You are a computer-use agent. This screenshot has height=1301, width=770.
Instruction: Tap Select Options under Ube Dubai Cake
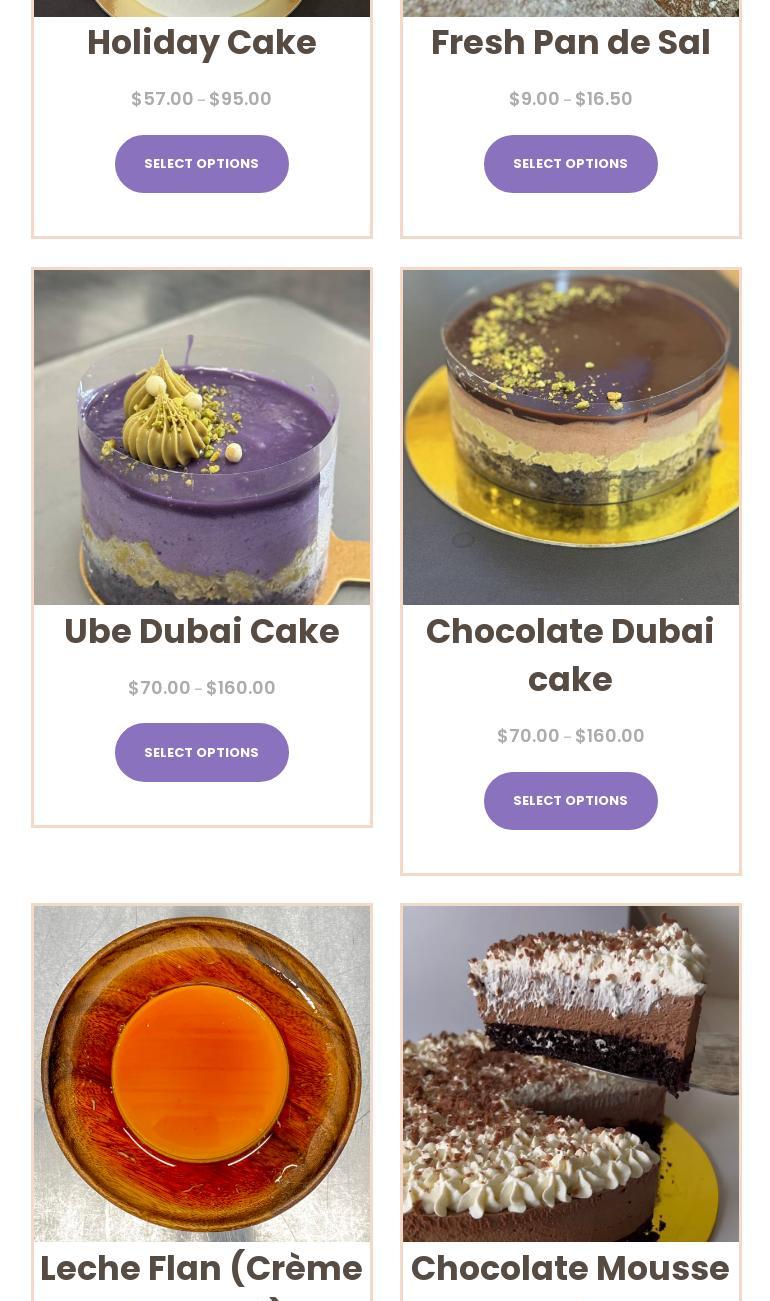click(201, 753)
